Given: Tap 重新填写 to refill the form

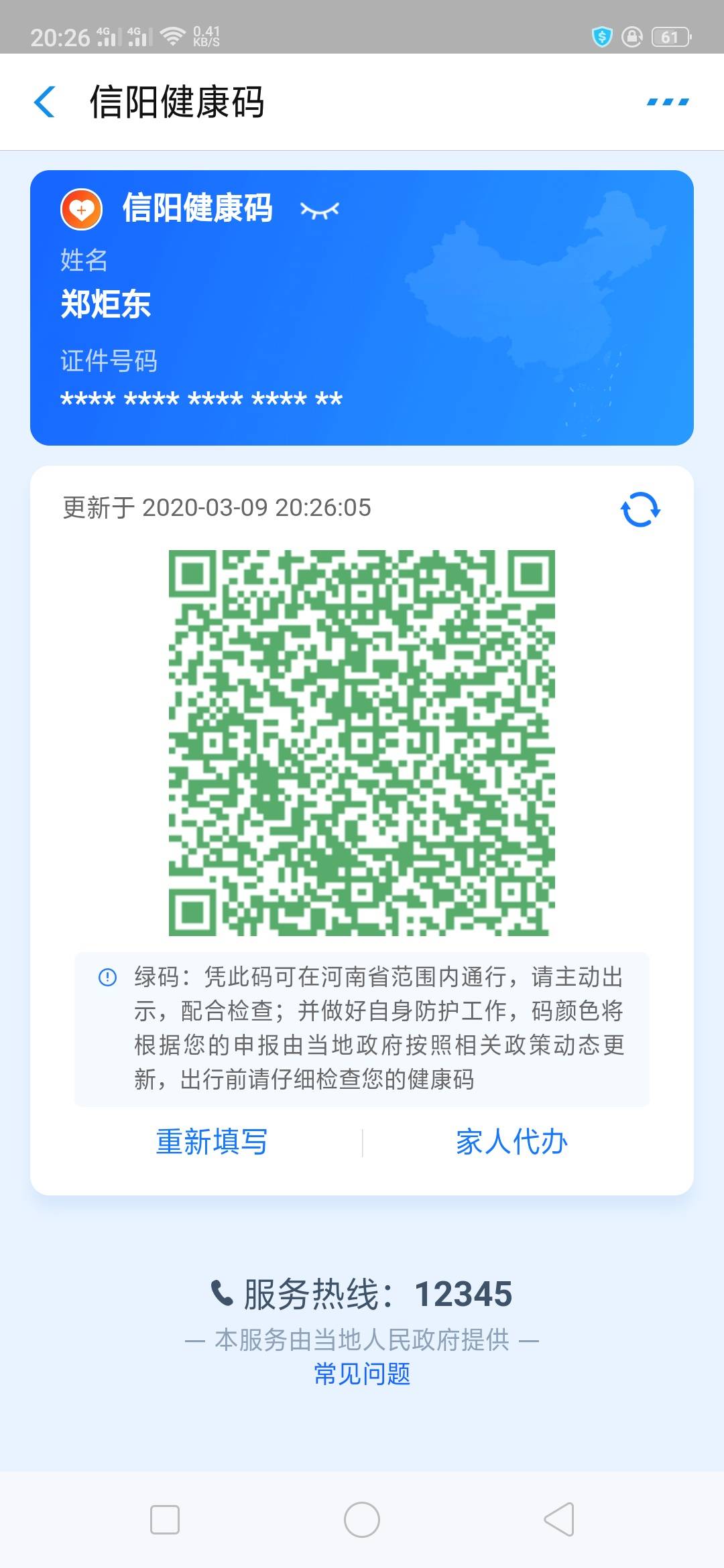Looking at the screenshot, I should [x=211, y=1141].
